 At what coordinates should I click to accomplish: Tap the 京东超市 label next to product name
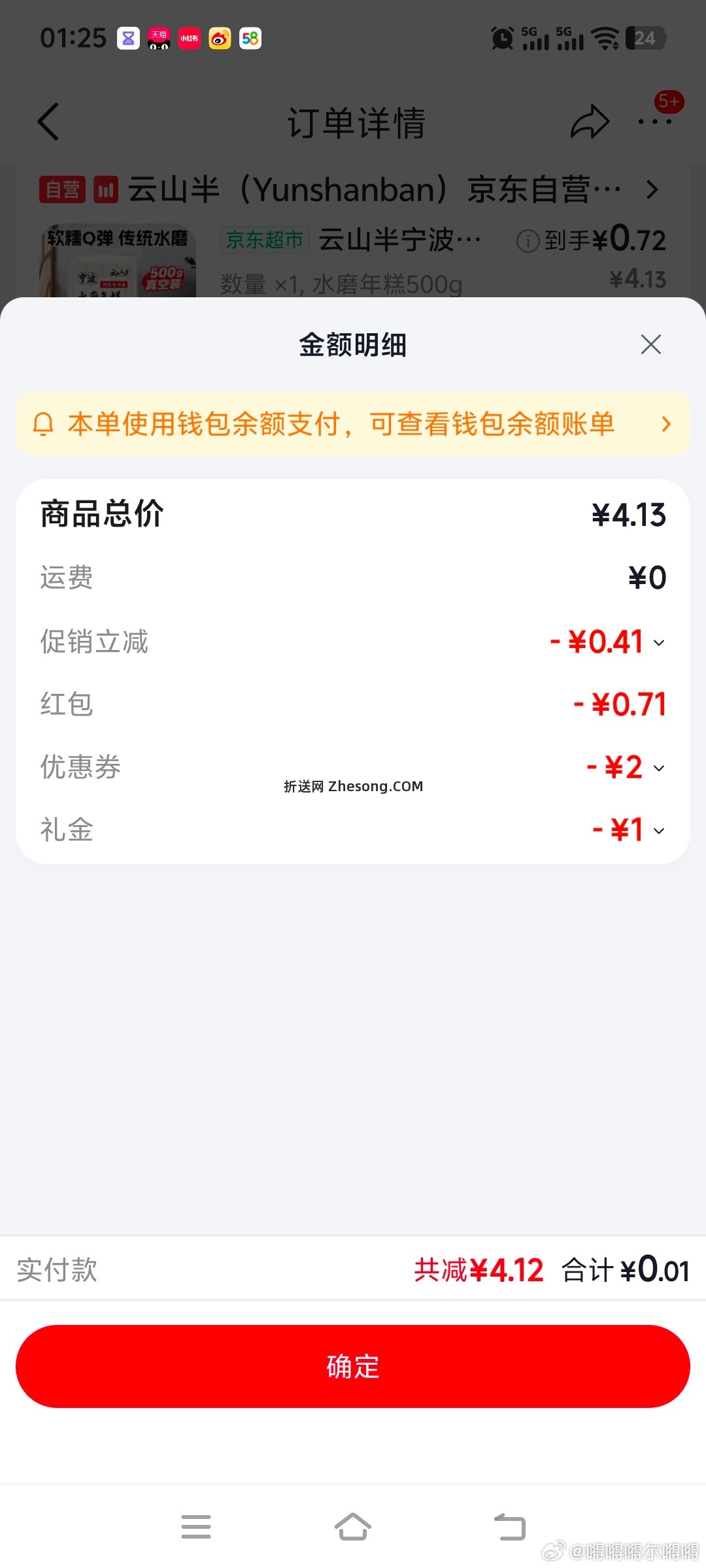pyautogui.click(x=264, y=240)
